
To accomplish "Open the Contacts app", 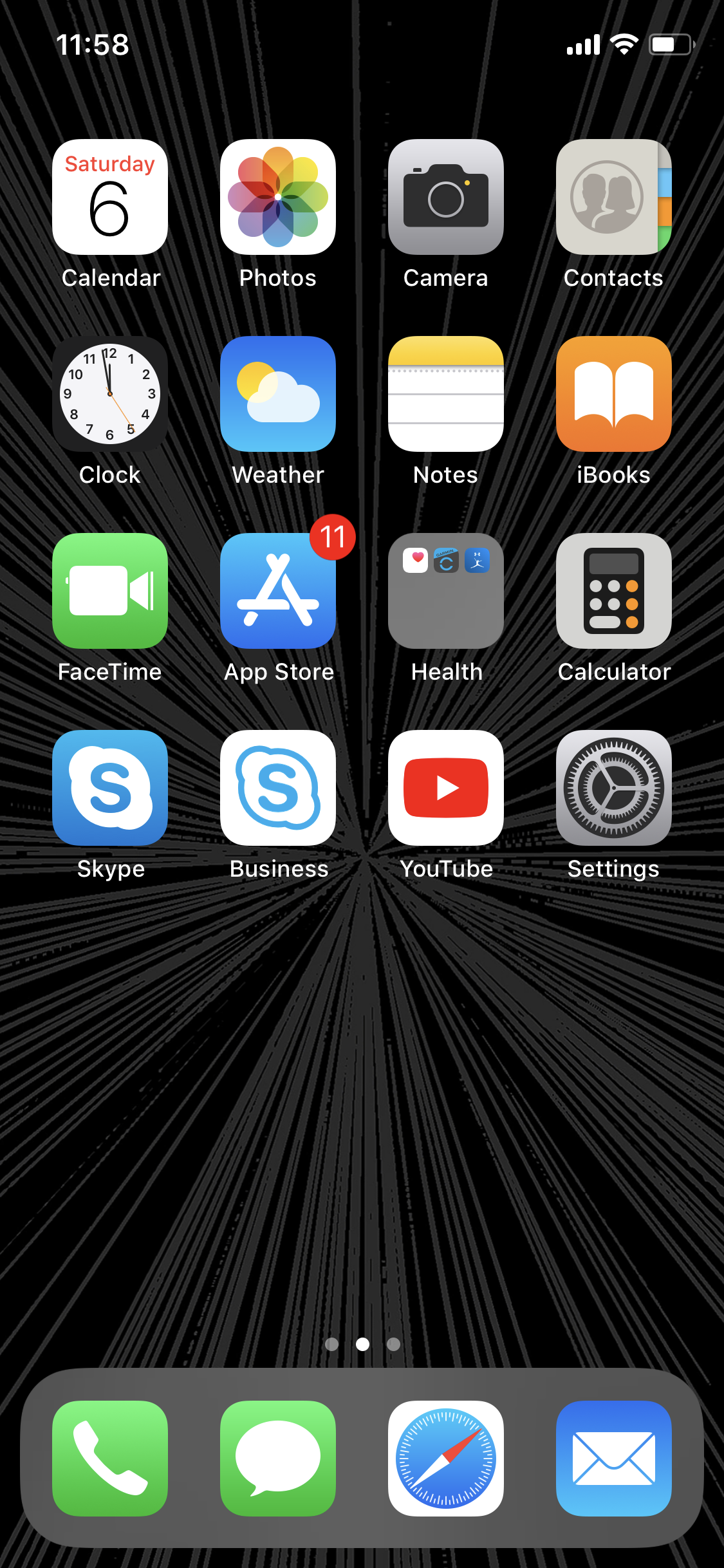I will point(614,197).
